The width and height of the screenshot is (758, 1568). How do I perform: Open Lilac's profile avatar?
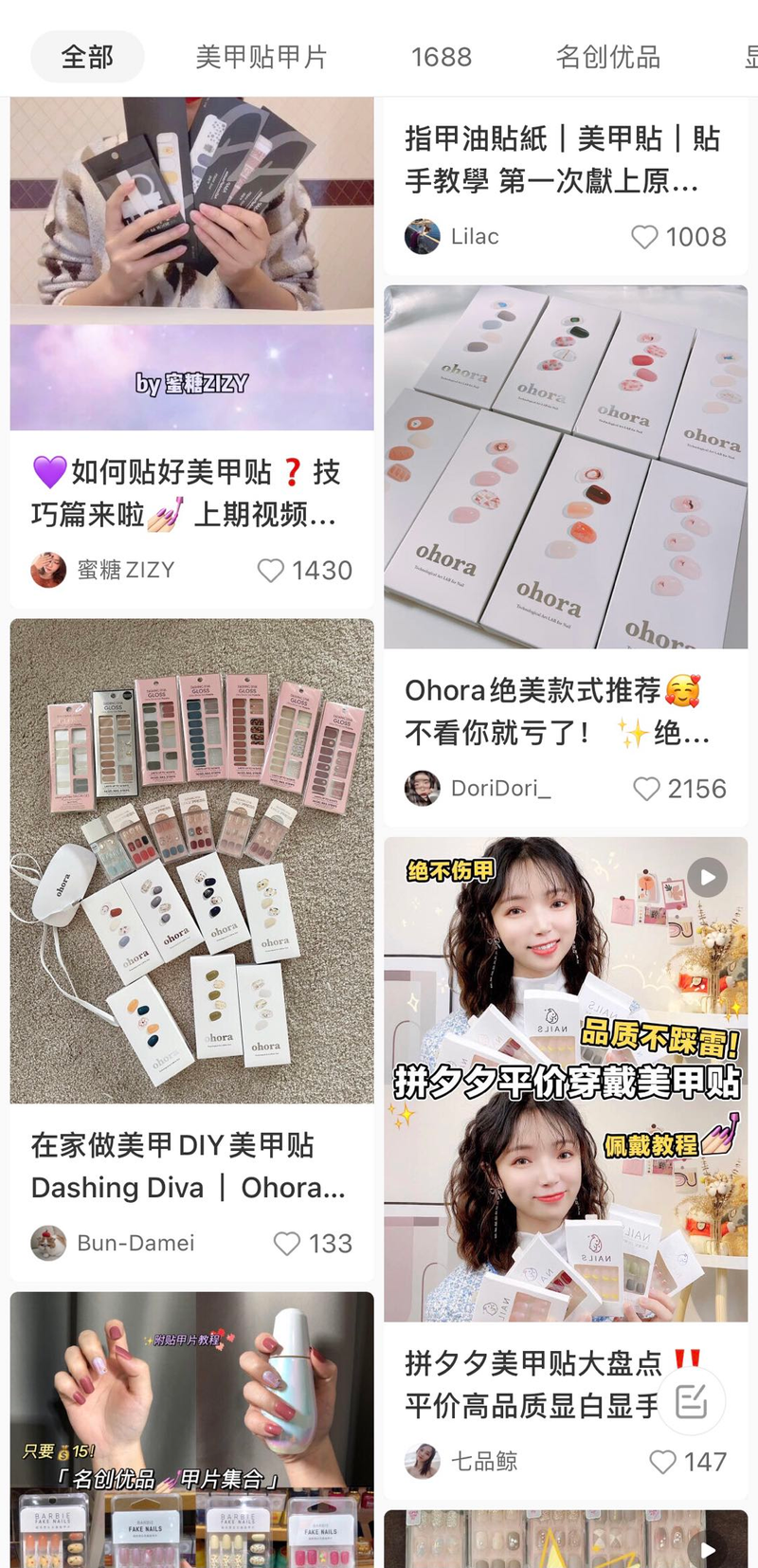pyautogui.click(x=423, y=237)
